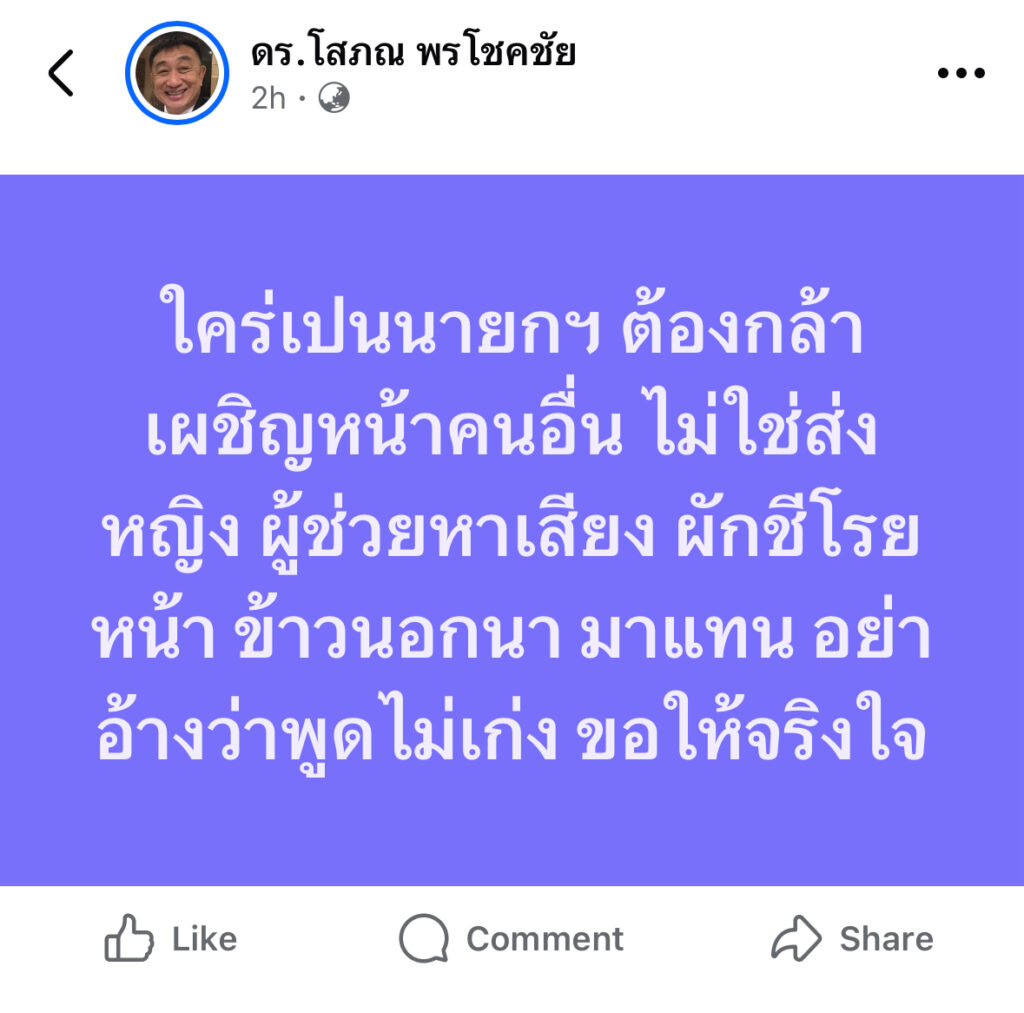Viewport: 1024px width, 1013px height.
Task: Open the poster's profile picture
Action: (176, 71)
